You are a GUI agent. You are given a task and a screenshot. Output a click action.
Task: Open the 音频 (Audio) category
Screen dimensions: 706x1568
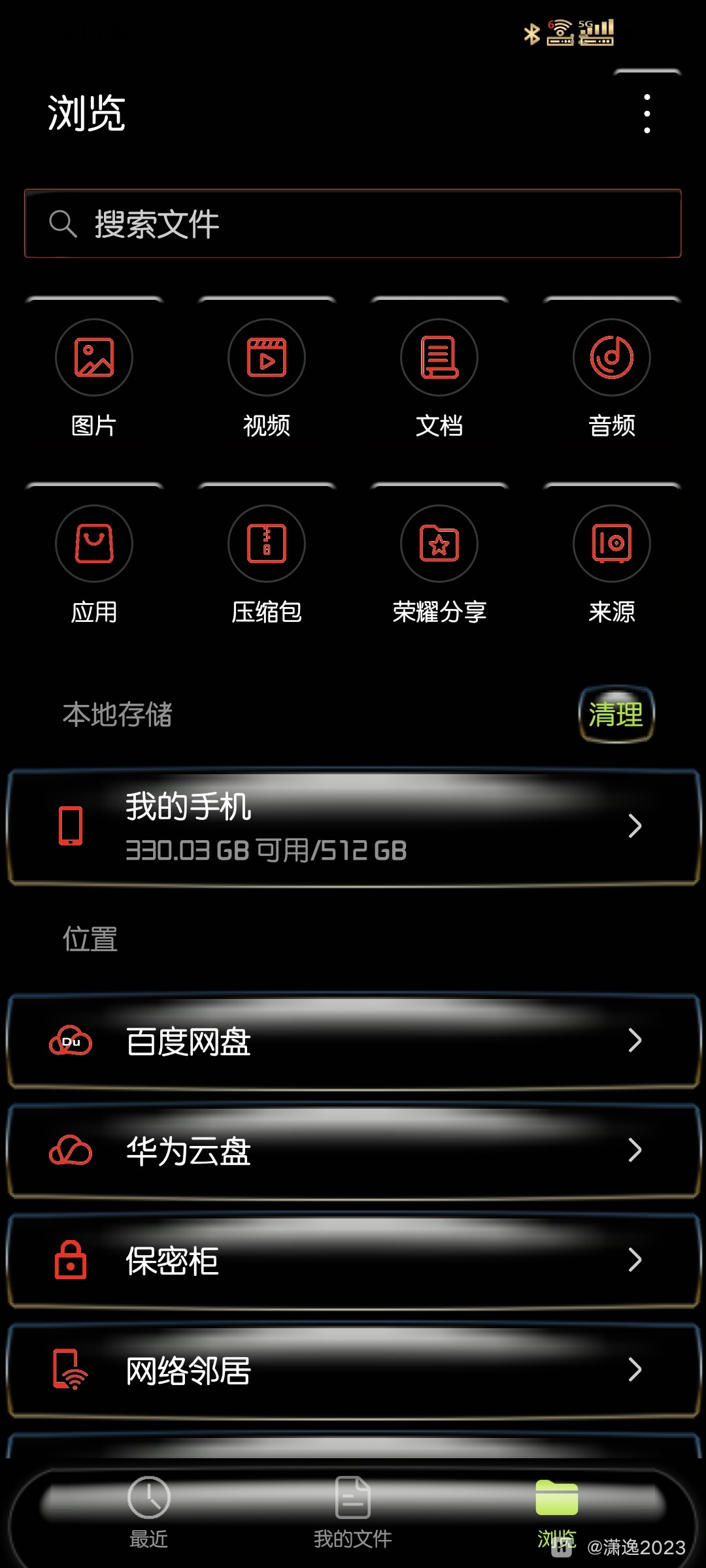(x=611, y=379)
